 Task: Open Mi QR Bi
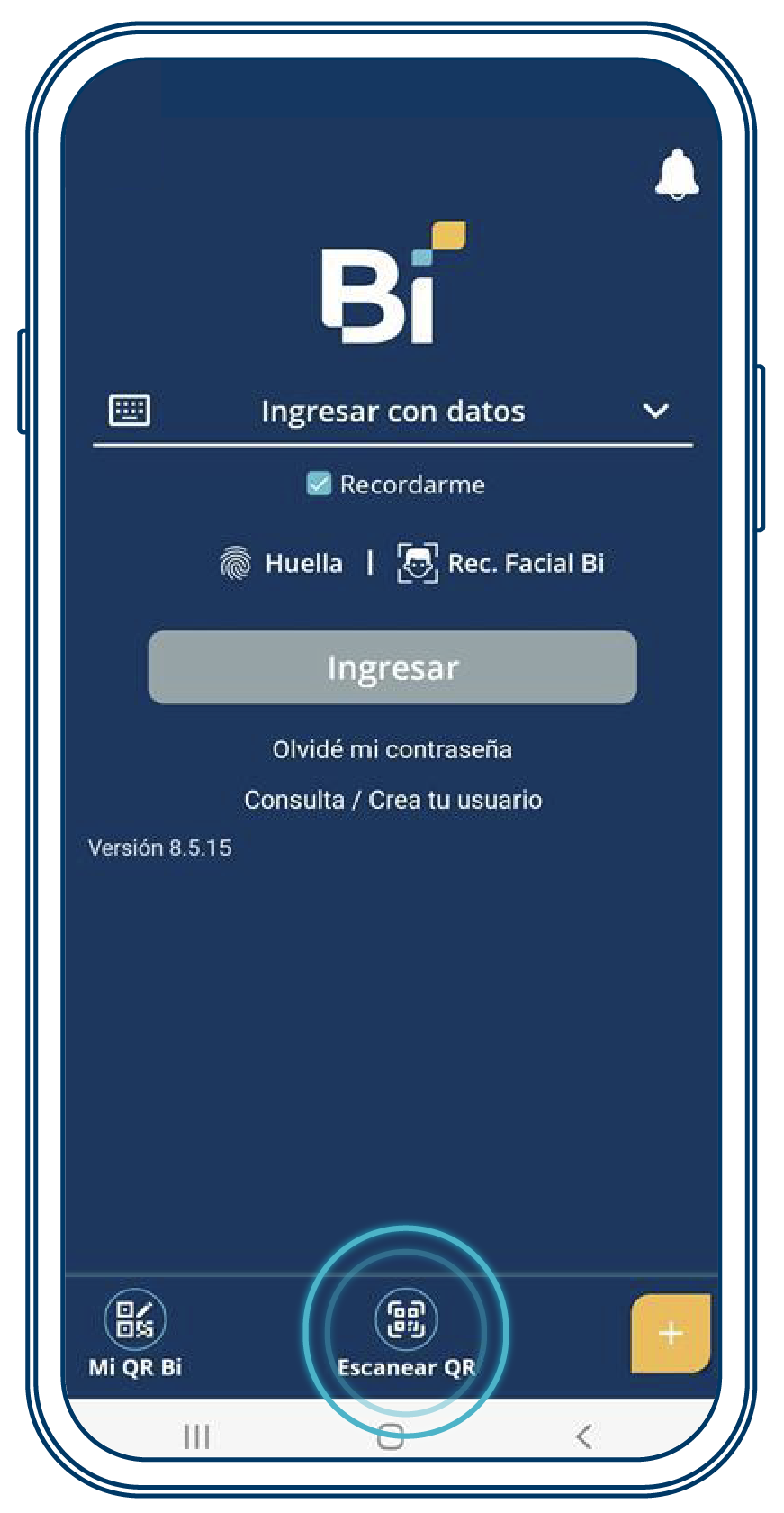point(135,1333)
